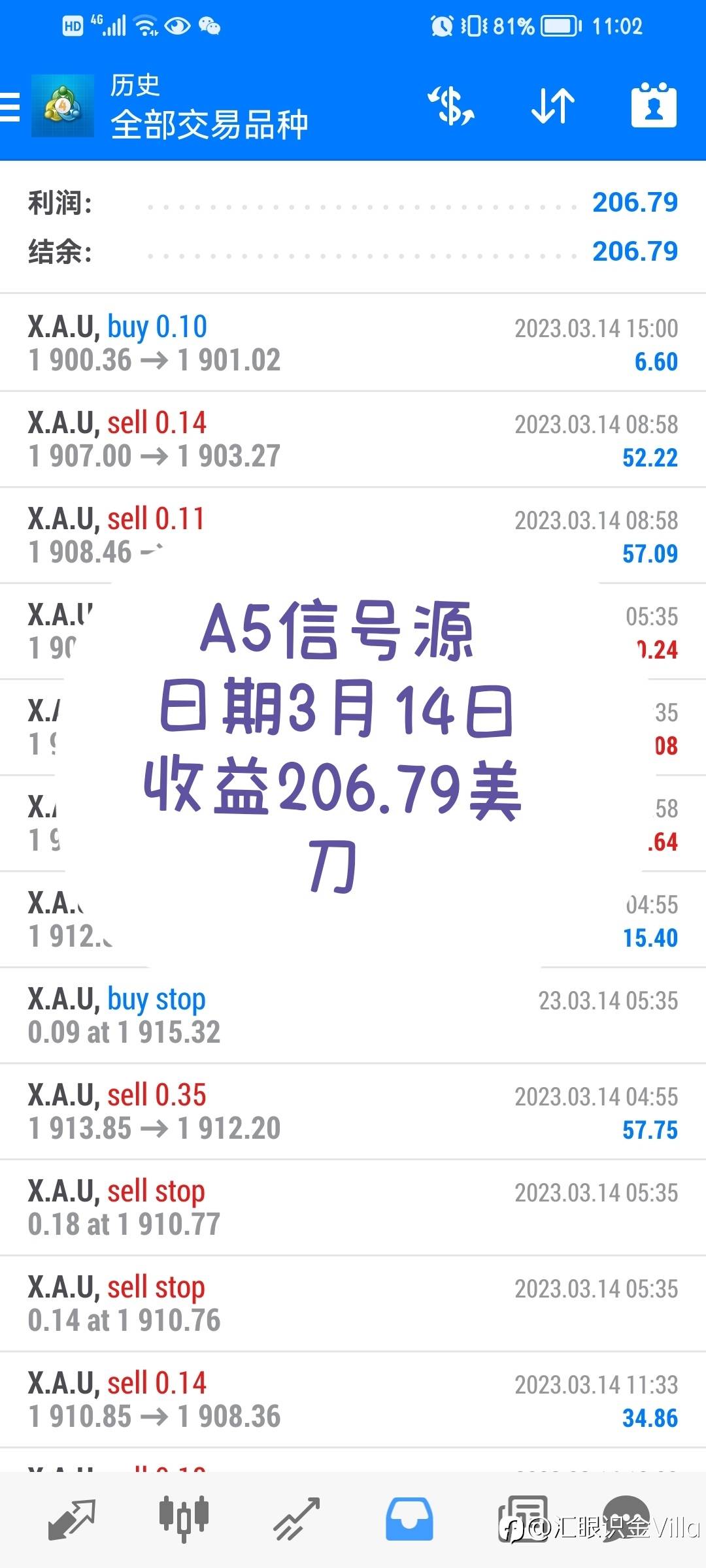Open the sell 0.14 trade at 1 910.85
706x1568 pixels.
click(353, 1400)
